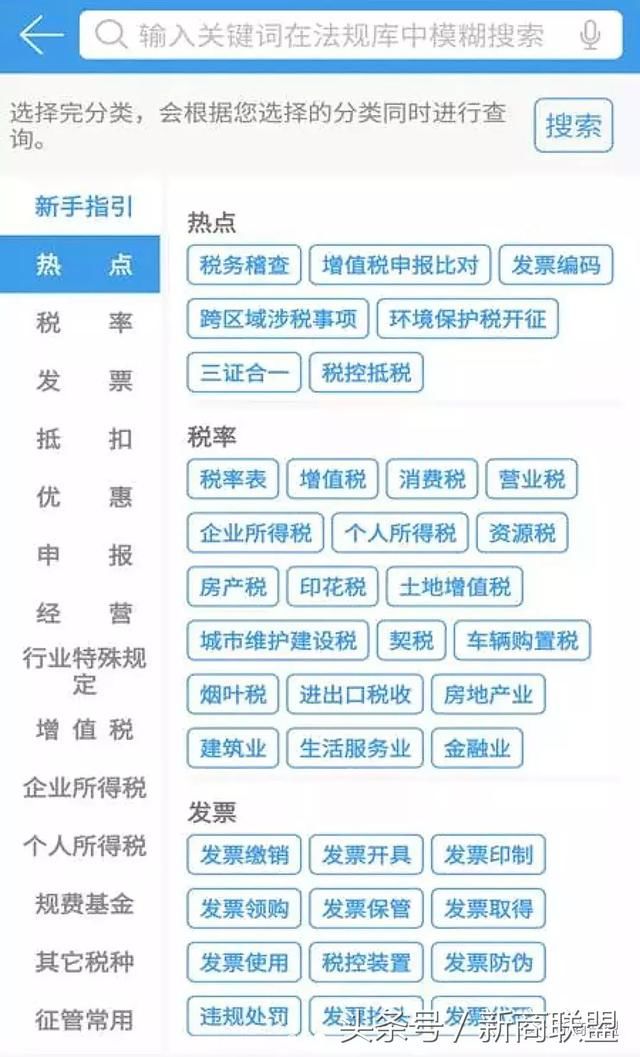Image resolution: width=640 pixels, height=1057 pixels.
Task: Select the 税率表 chip
Action: tap(233, 479)
